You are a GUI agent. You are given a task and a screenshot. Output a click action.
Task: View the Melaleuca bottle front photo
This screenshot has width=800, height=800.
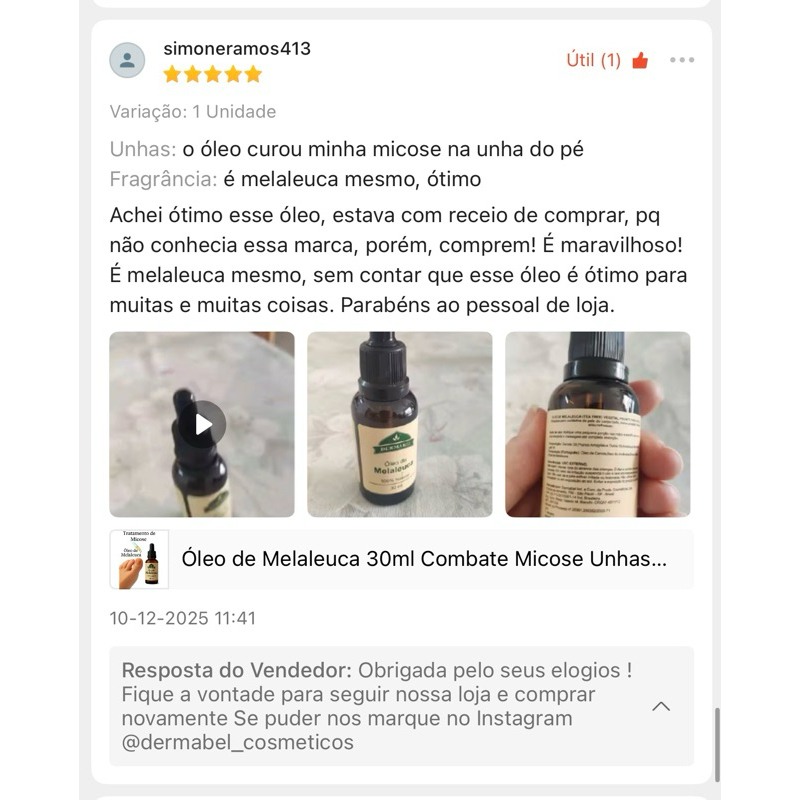[x=399, y=424]
